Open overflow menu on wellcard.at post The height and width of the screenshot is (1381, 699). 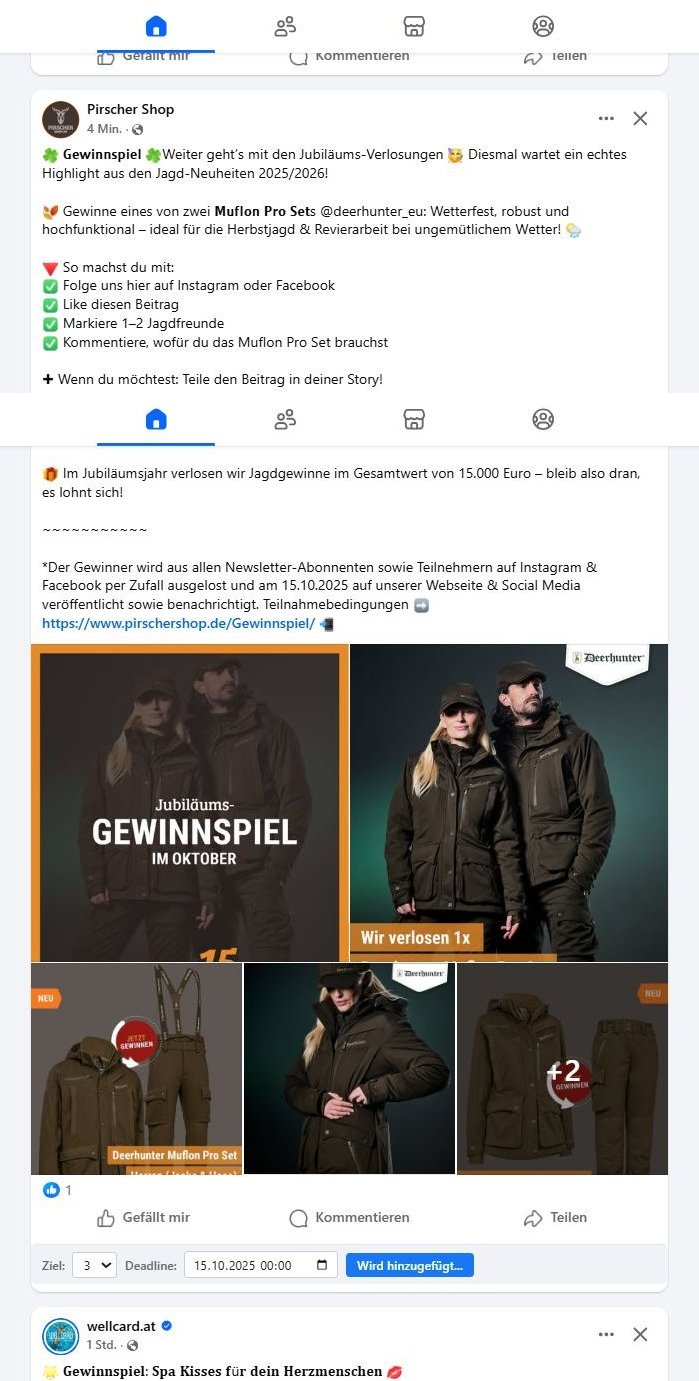click(x=606, y=1334)
